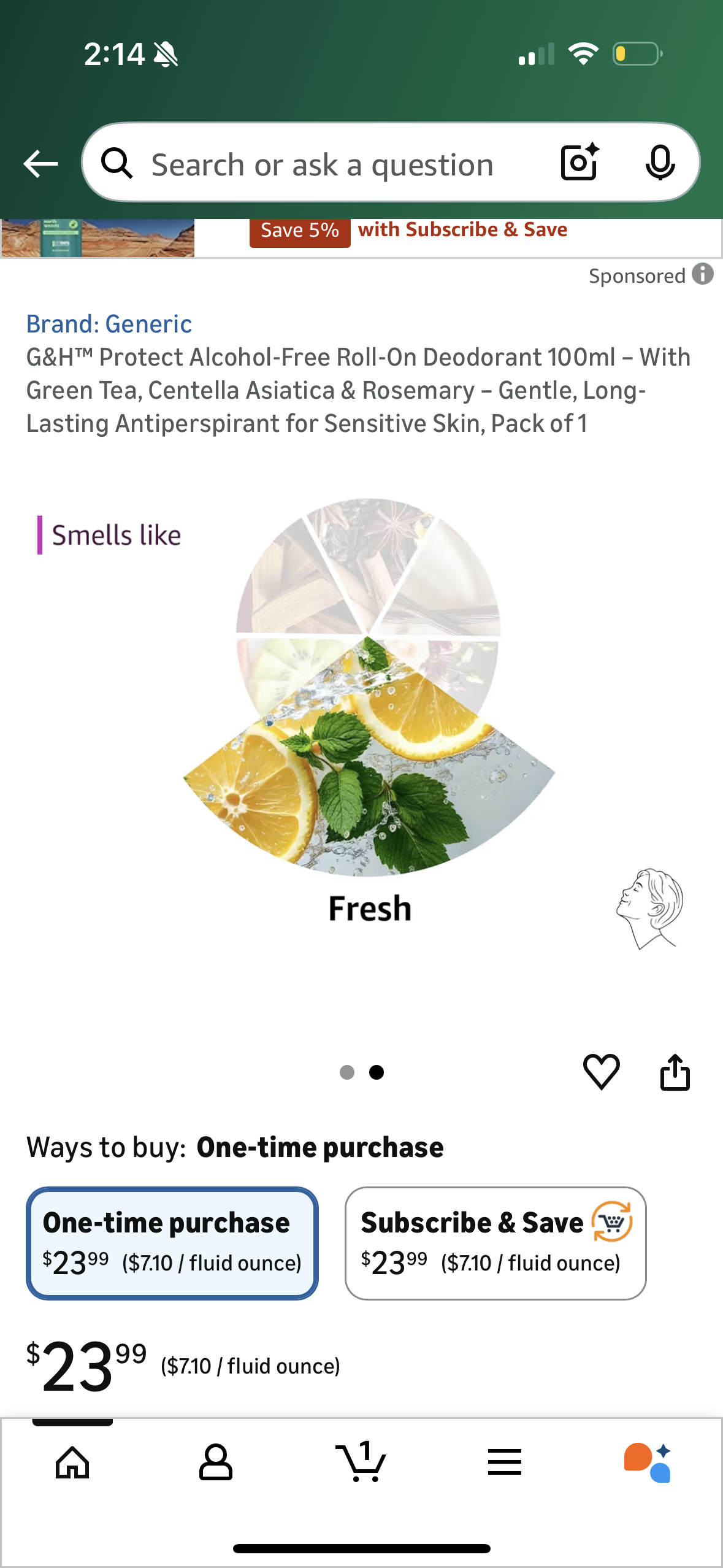Open the account profile tab

click(x=216, y=1462)
